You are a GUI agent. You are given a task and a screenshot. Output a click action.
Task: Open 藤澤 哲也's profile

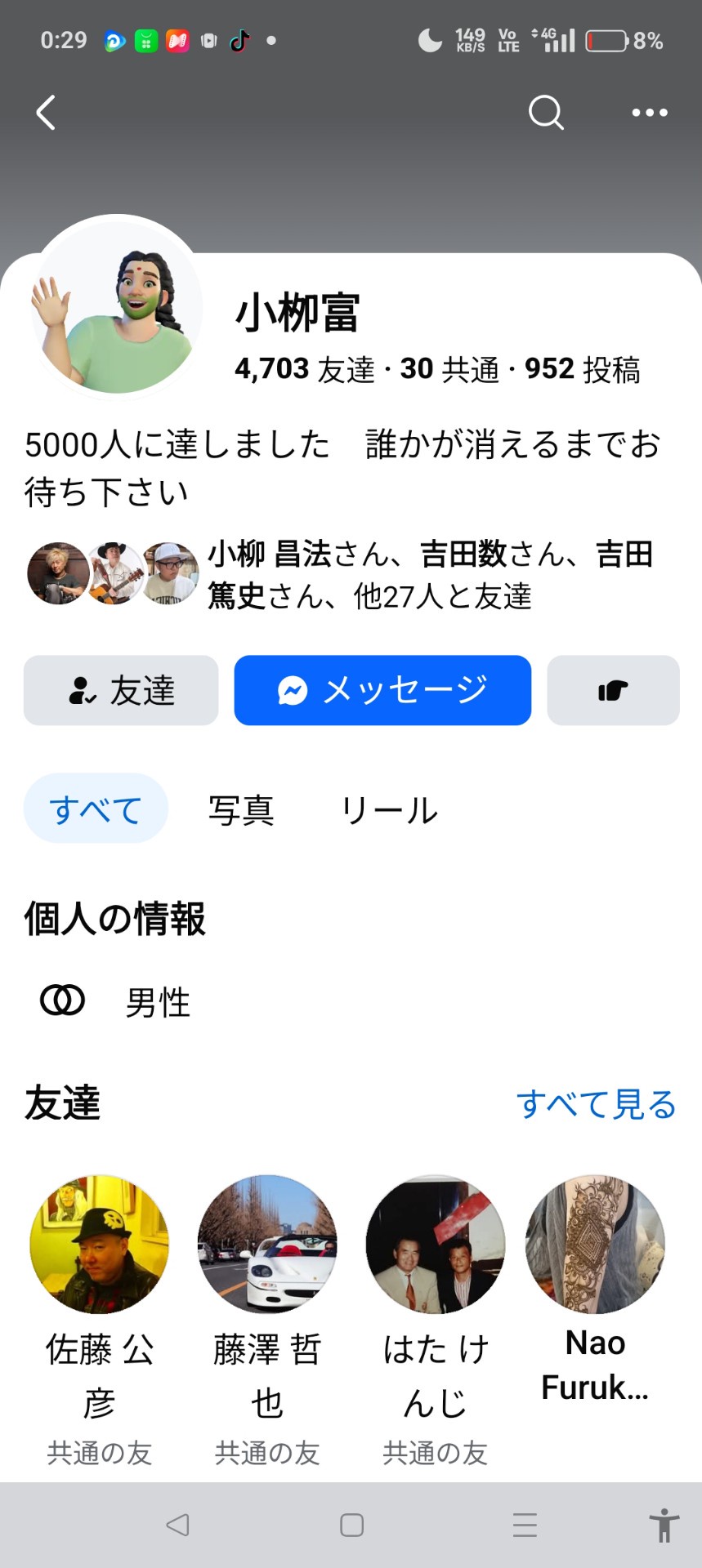(x=267, y=1245)
